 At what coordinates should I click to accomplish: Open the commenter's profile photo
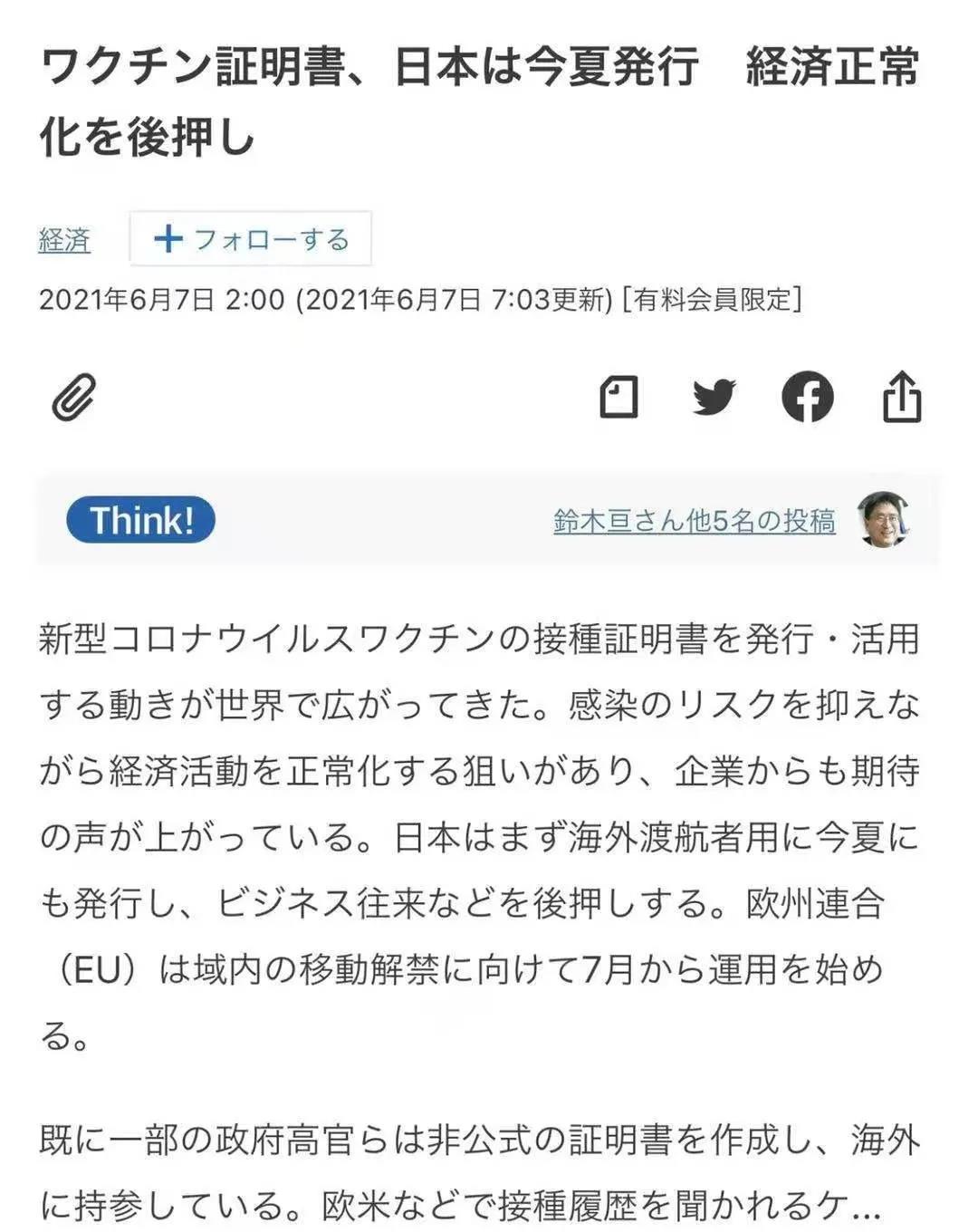click(x=883, y=520)
